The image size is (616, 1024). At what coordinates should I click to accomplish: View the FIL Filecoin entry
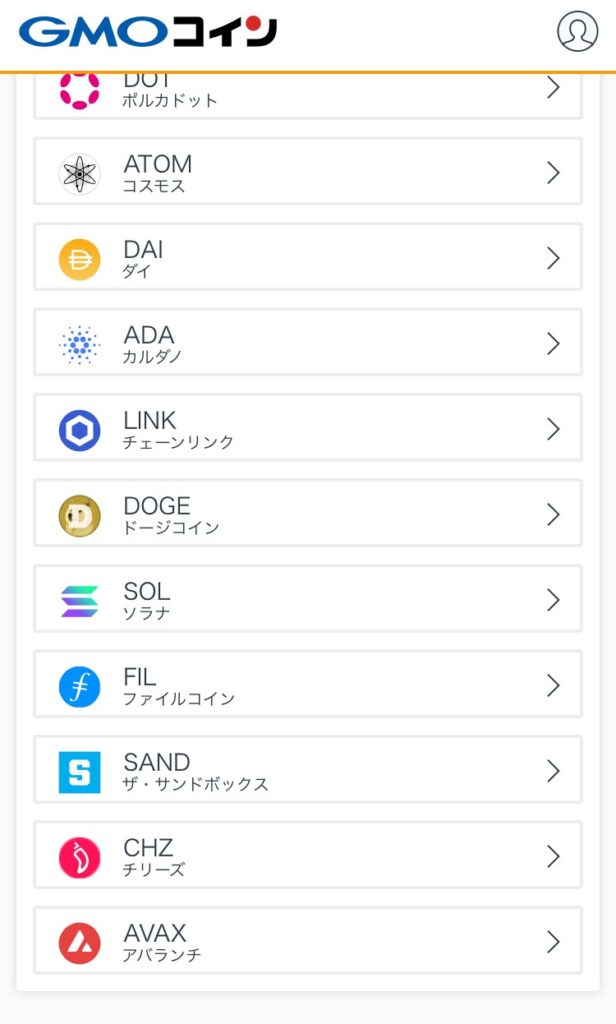coord(308,686)
